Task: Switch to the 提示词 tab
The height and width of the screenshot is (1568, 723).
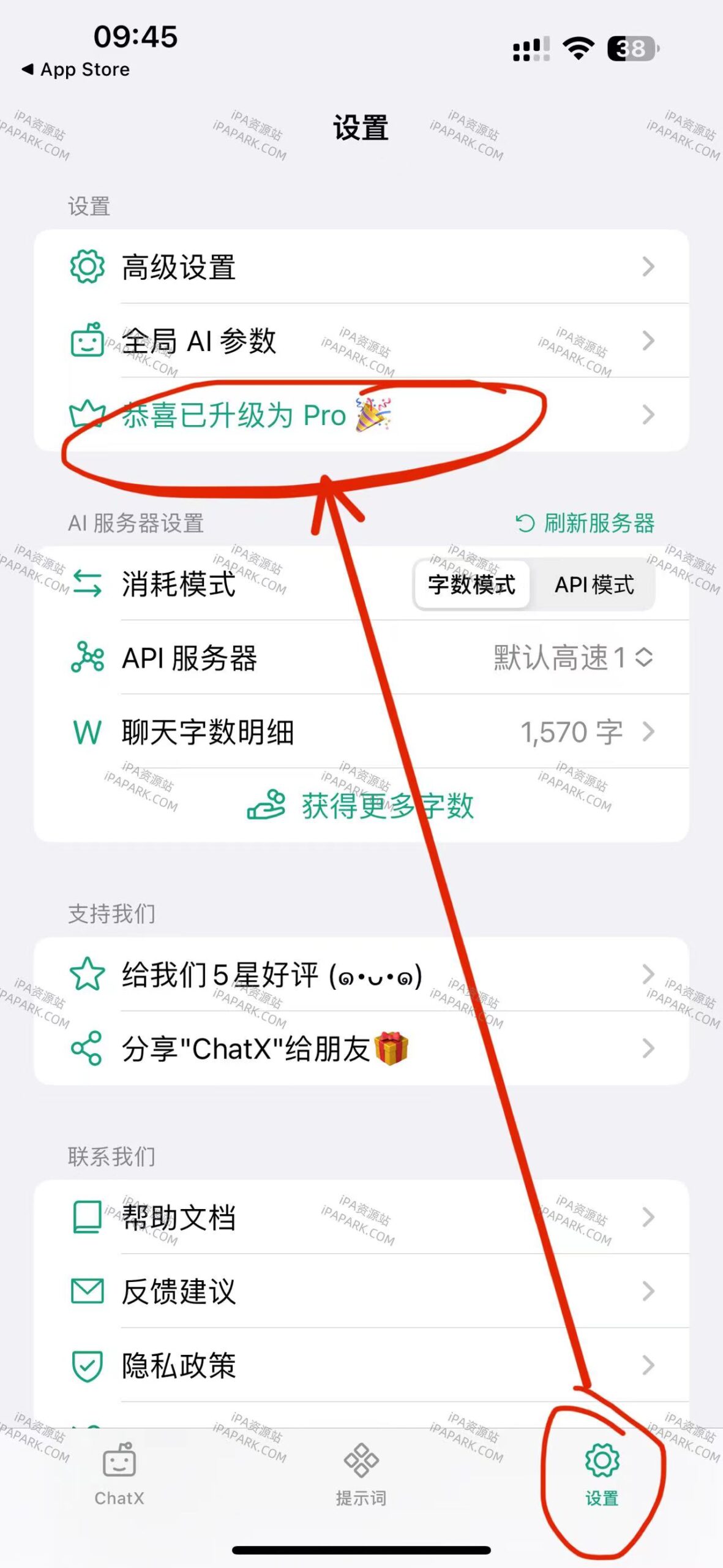Action: point(361,1482)
